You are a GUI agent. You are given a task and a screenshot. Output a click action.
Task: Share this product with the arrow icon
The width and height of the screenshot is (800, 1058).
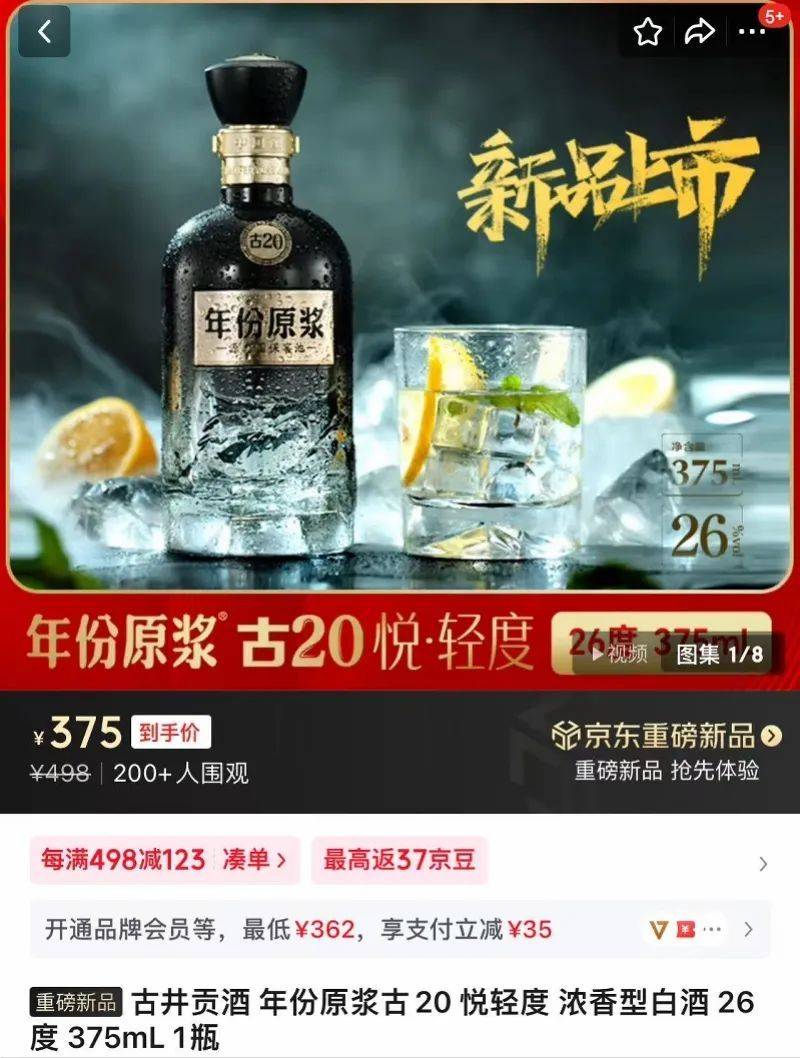click(x=699, y=32)
